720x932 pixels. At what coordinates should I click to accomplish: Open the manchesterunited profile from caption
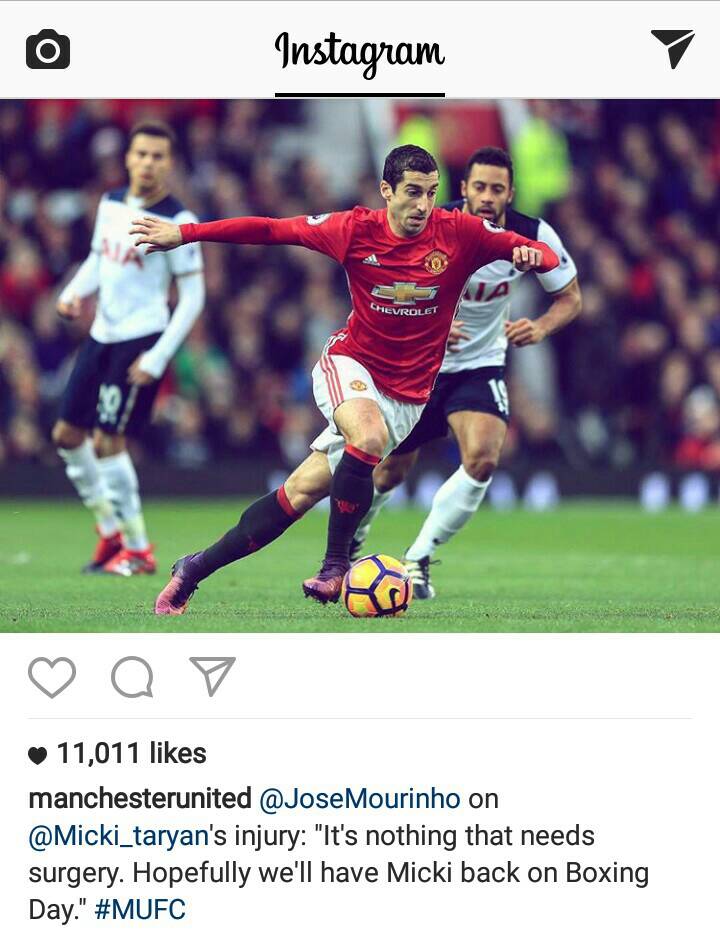coord(140,799)
